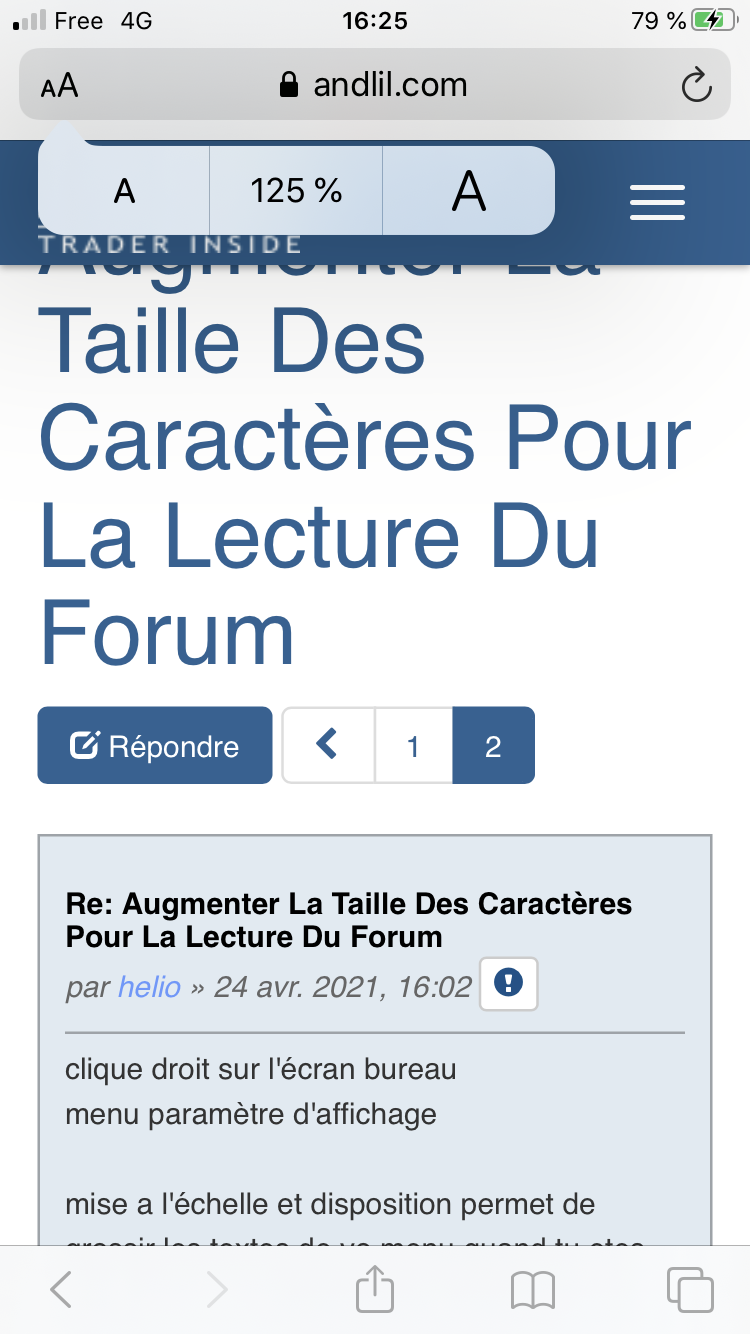Show all open Safari tabs
The width and height of the screenshot is (750, 1334).
(x=689, y=1290)
